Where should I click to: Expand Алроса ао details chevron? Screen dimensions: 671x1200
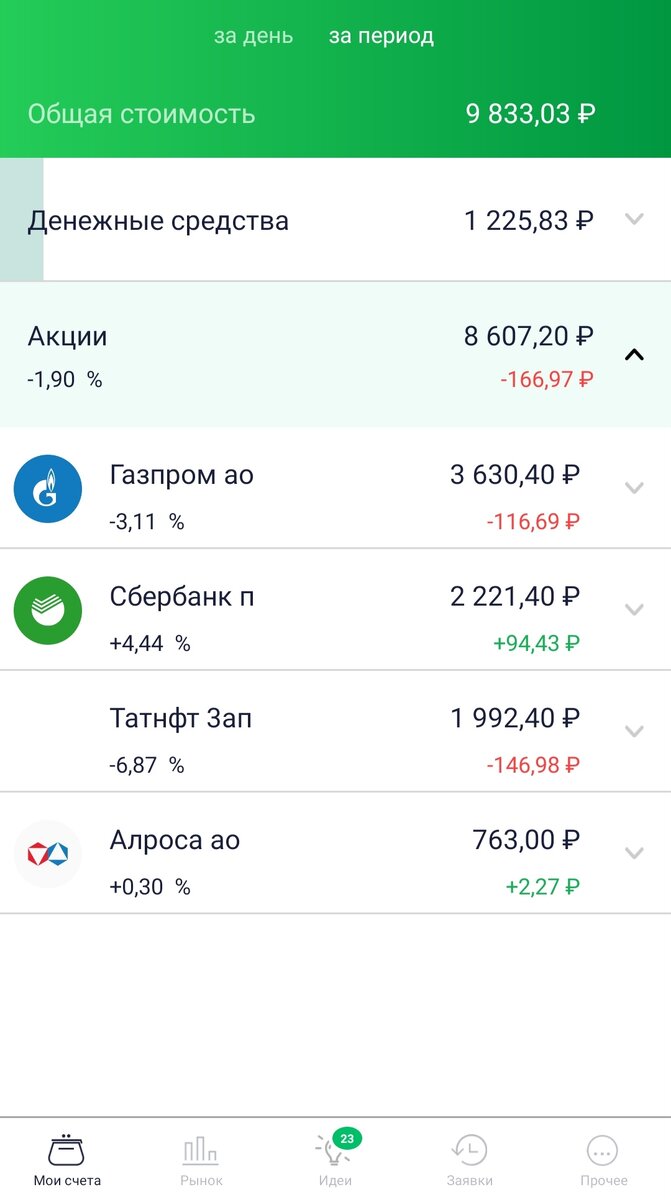pyautogui.click(x=634, y=853)
